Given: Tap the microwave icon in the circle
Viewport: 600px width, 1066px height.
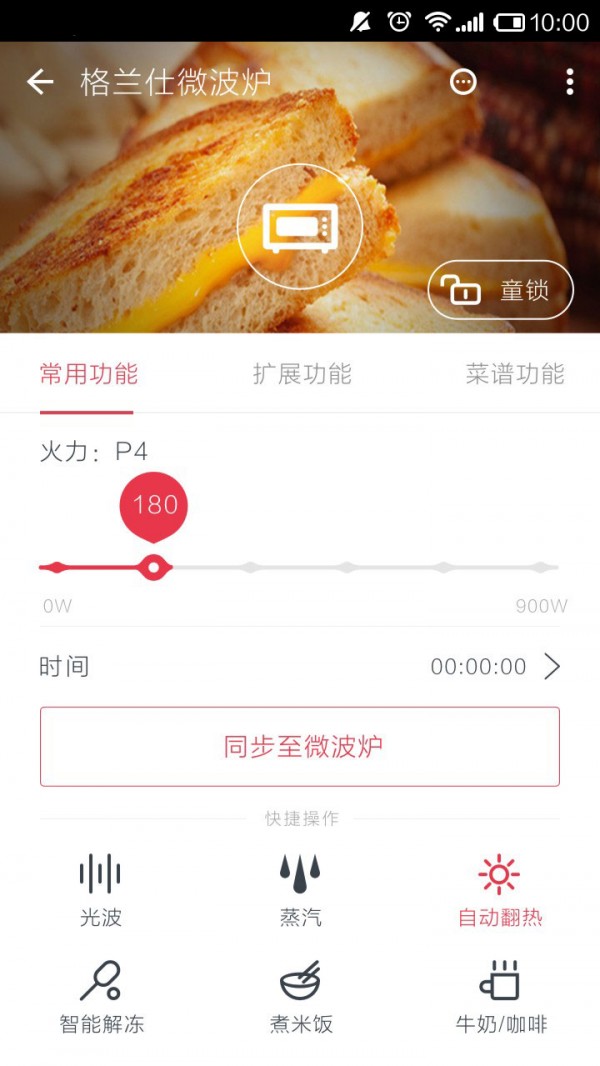Looking at the screenshot, I should click(300, 228).
